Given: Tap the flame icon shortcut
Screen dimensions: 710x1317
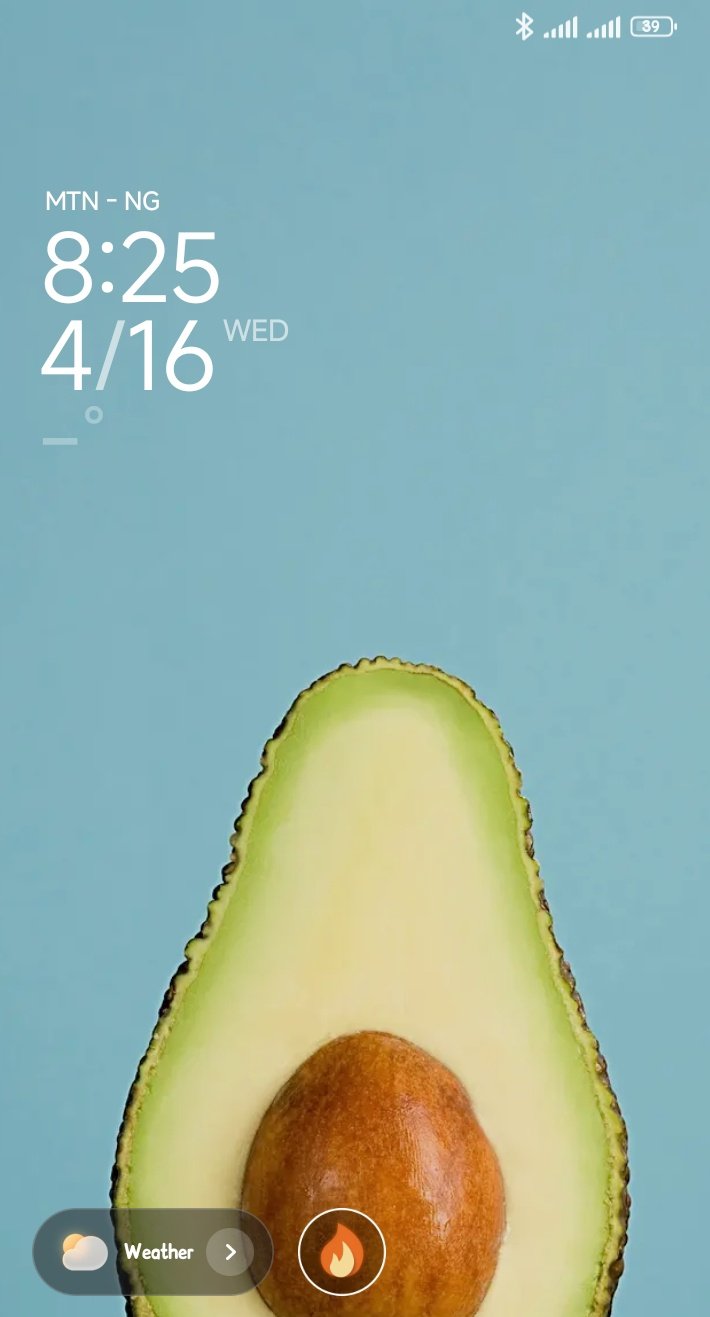Looking at the screenshot, I should pos(342,1252).
